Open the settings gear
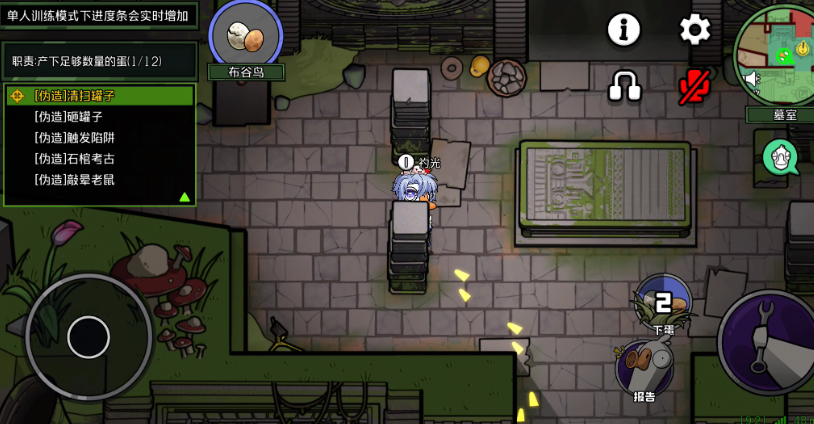Screen dimensions: 814x424 pyautogui.click(x=694, y=29)
